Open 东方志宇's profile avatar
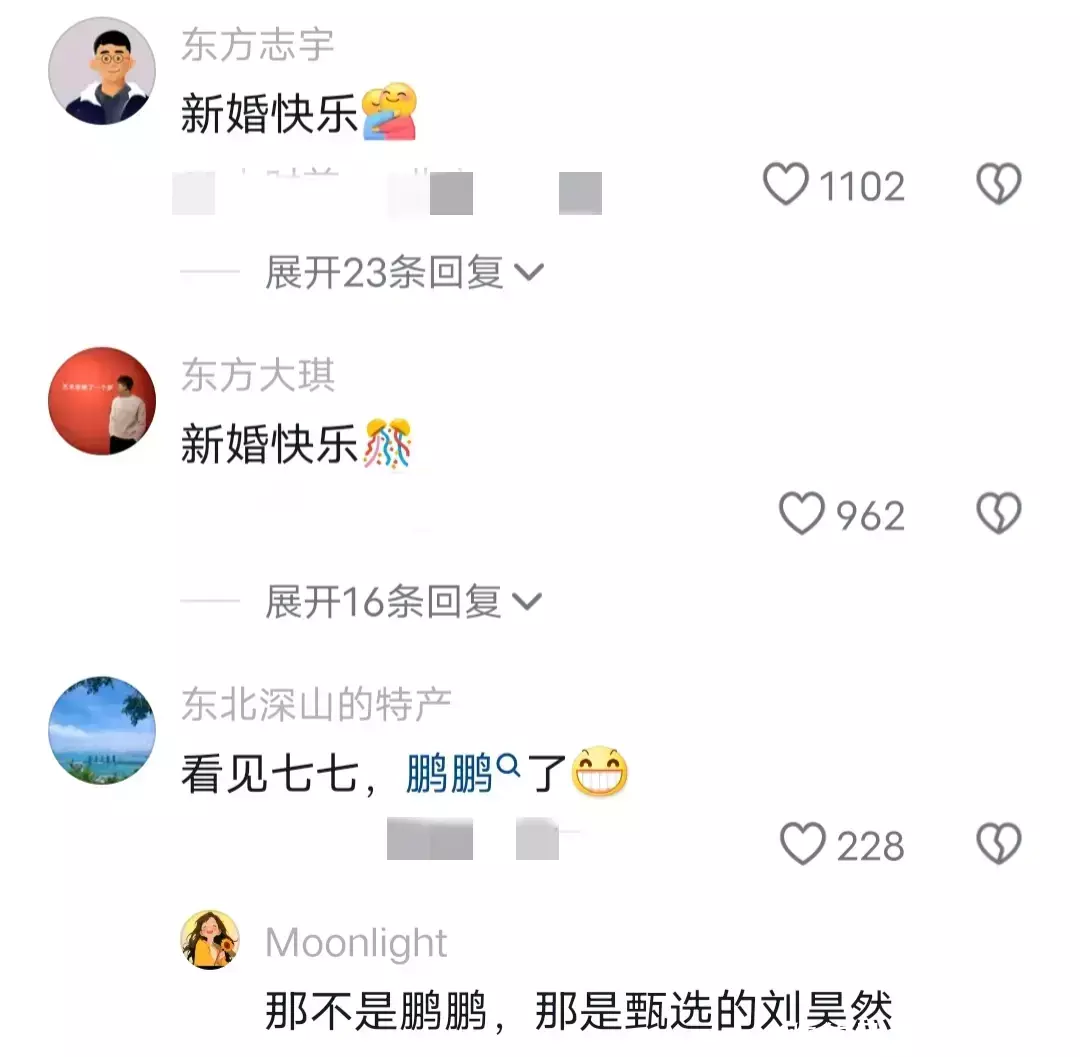The height and width of the screenshot is (1057, 1080). point(102,71)
